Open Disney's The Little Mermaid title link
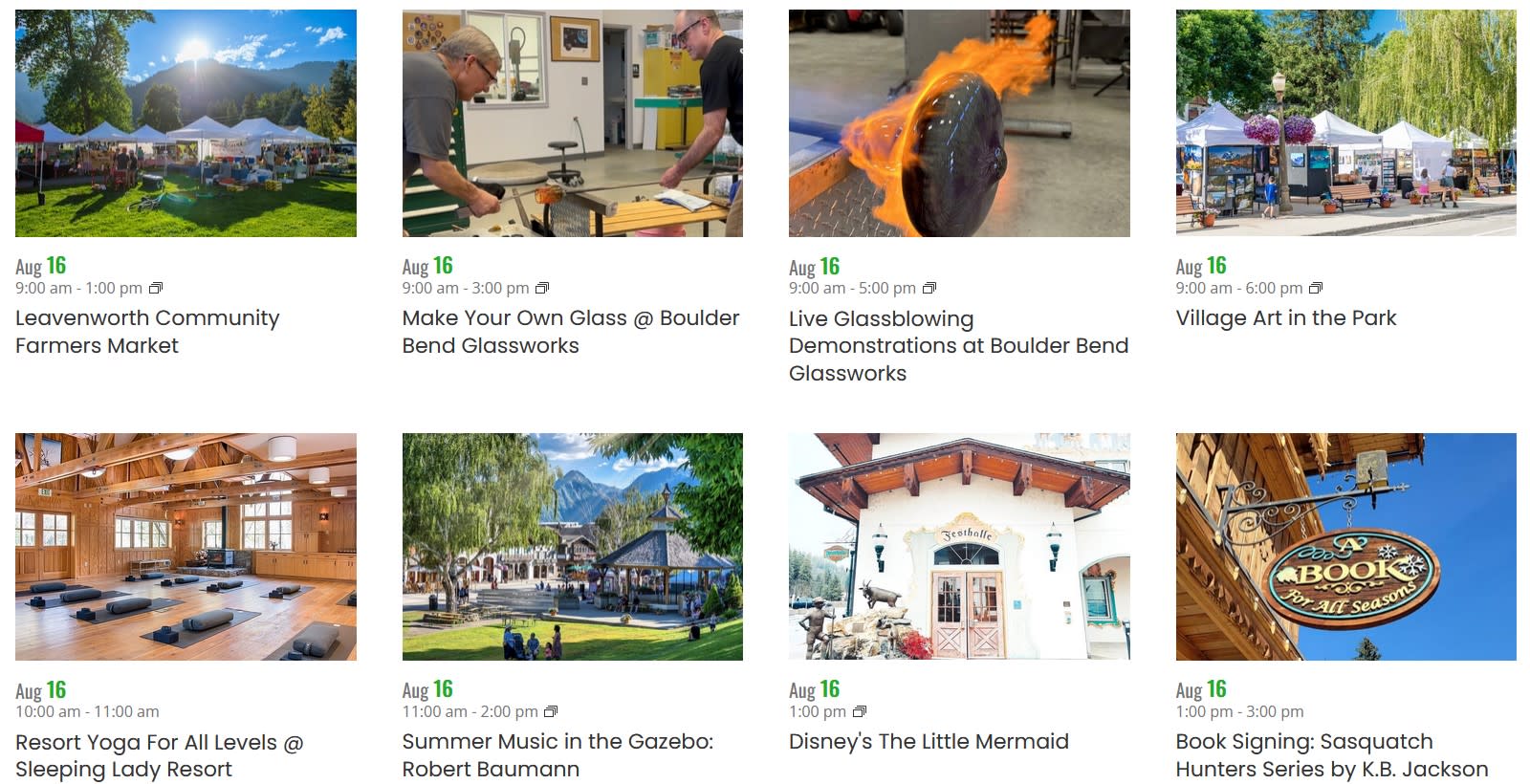 928,742
